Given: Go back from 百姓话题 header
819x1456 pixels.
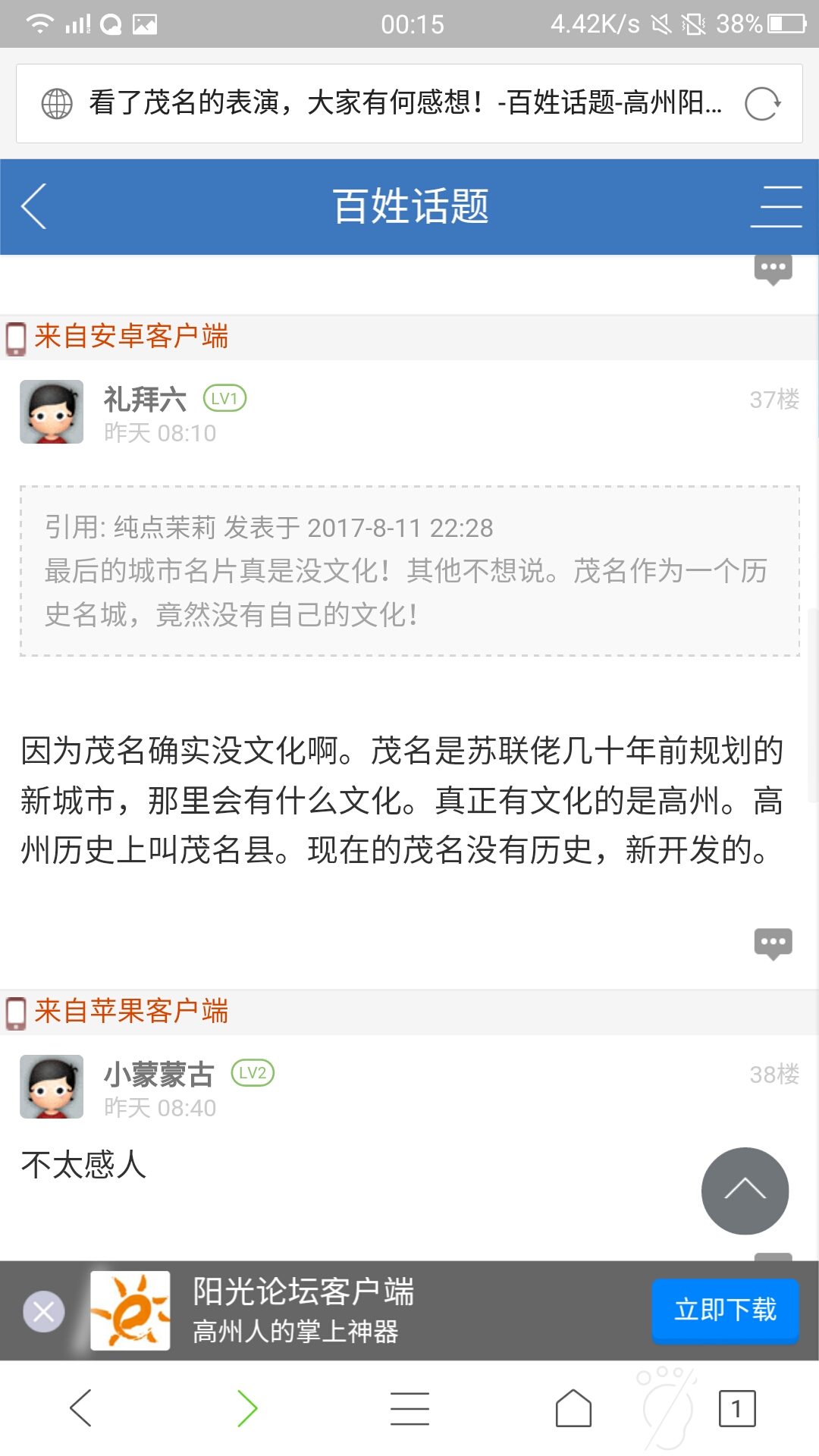Looking at the screenshot, I should point(34,206).
